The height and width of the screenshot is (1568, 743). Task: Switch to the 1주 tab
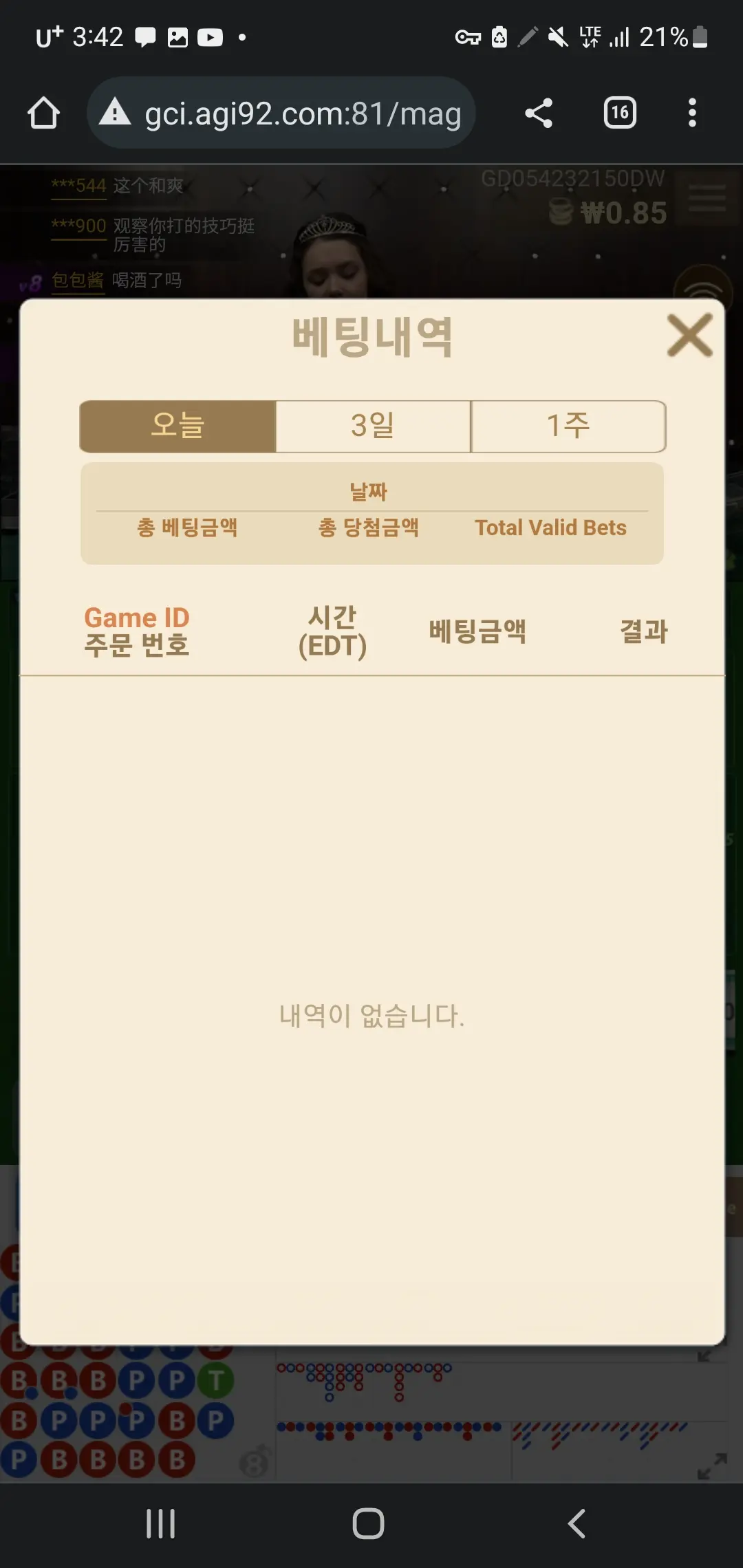click(x=568, y=426)
